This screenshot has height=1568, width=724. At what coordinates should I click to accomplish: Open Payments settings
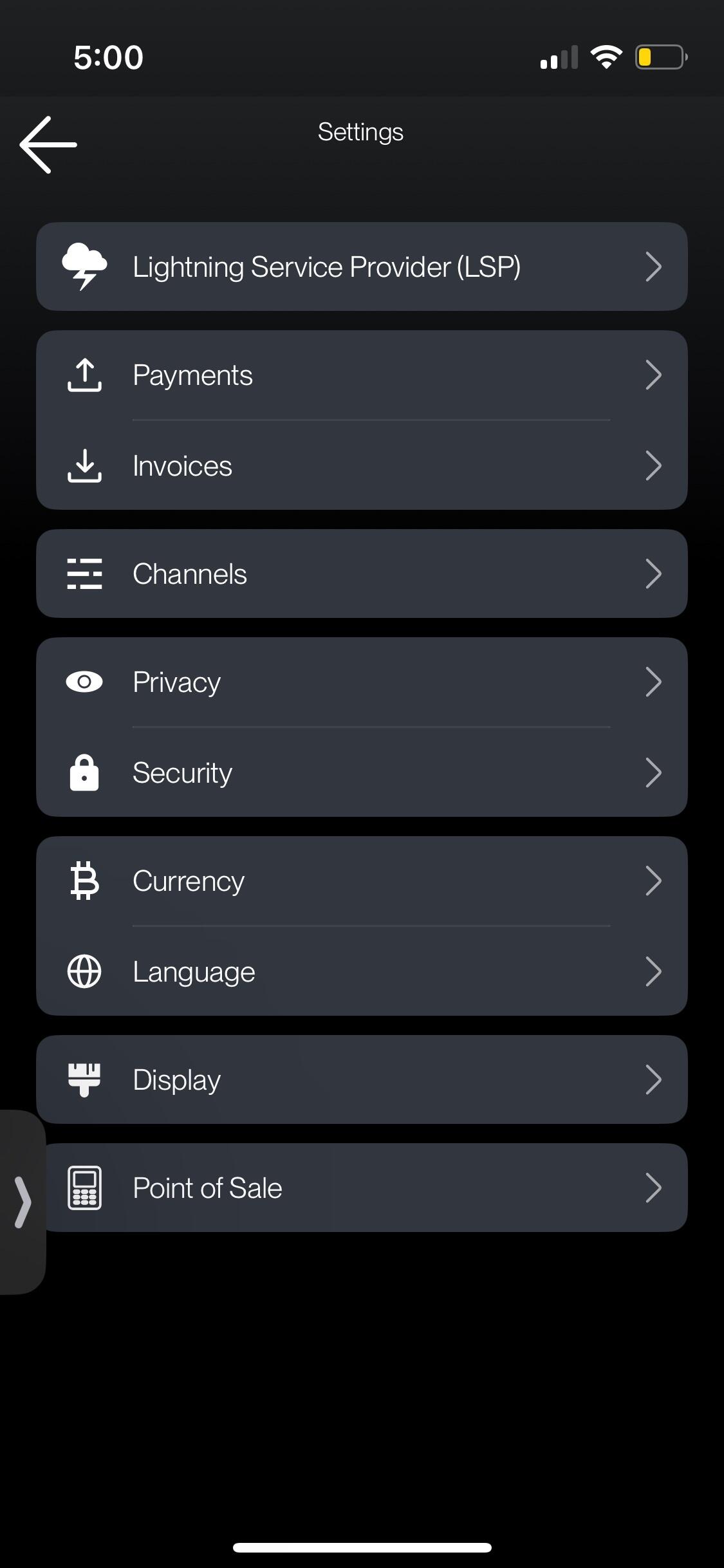coord(362,375)
